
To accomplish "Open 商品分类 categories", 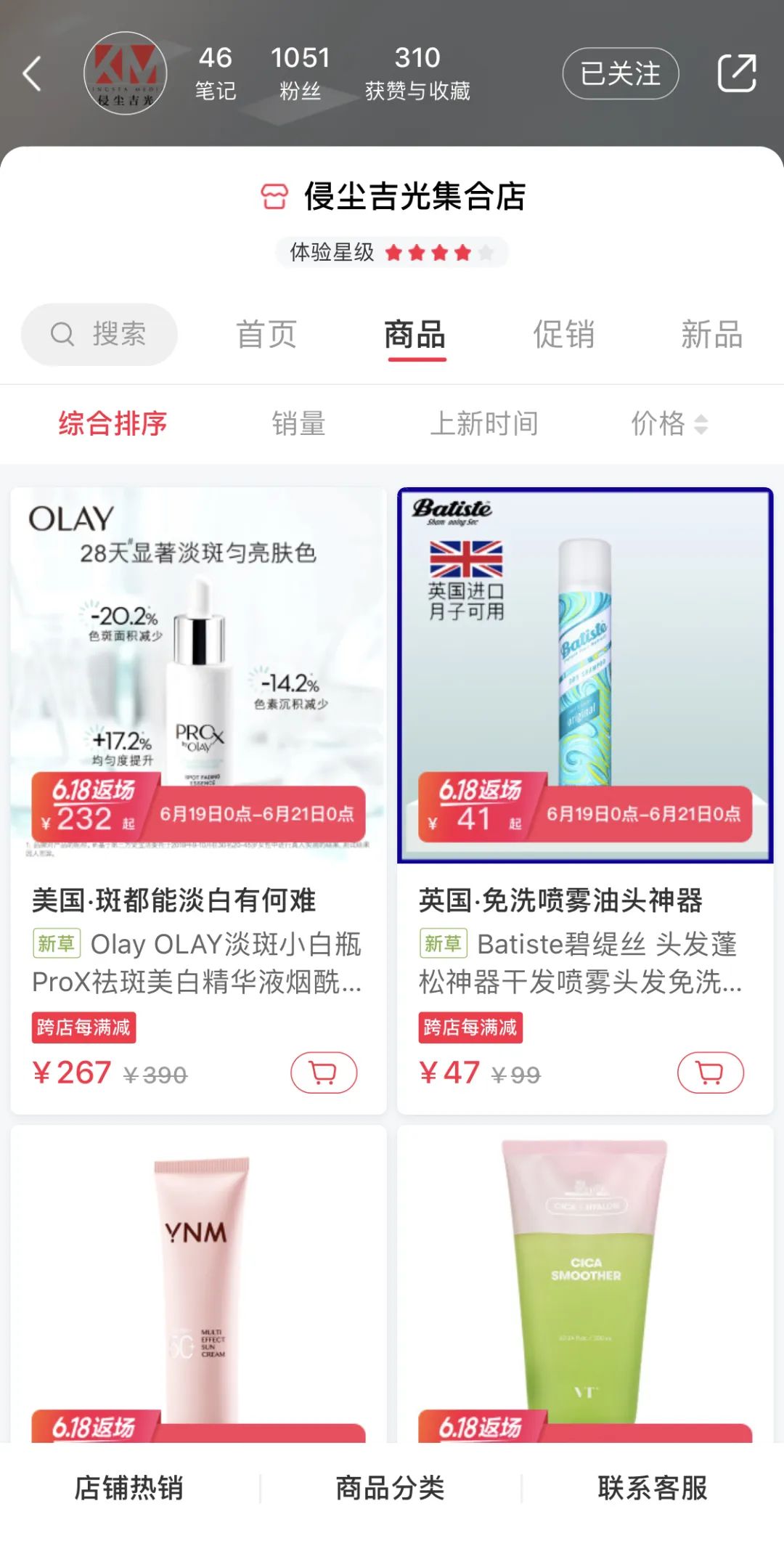I will (x=390, y=1488).
